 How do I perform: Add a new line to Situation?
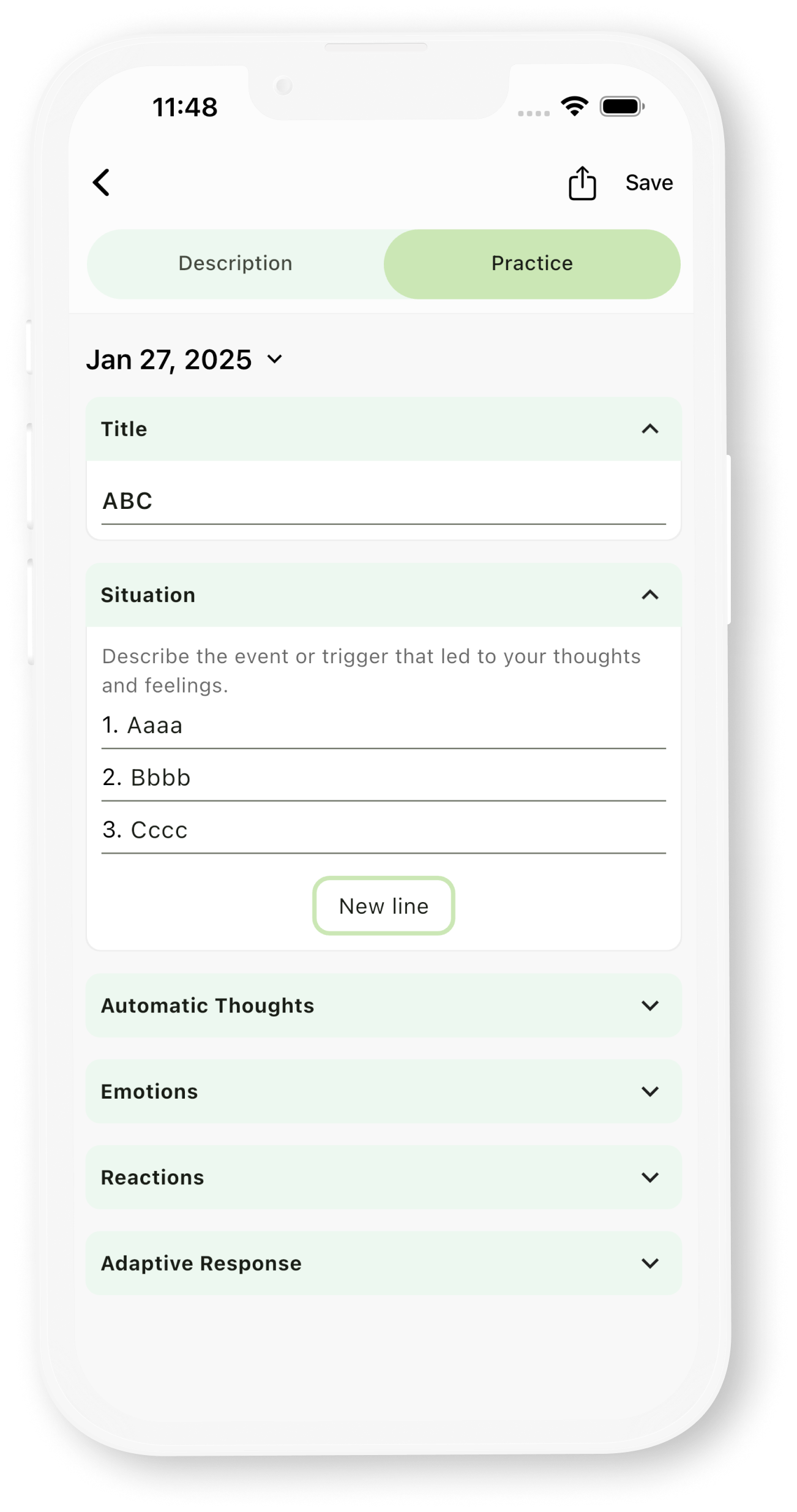[x=384, y=906]
